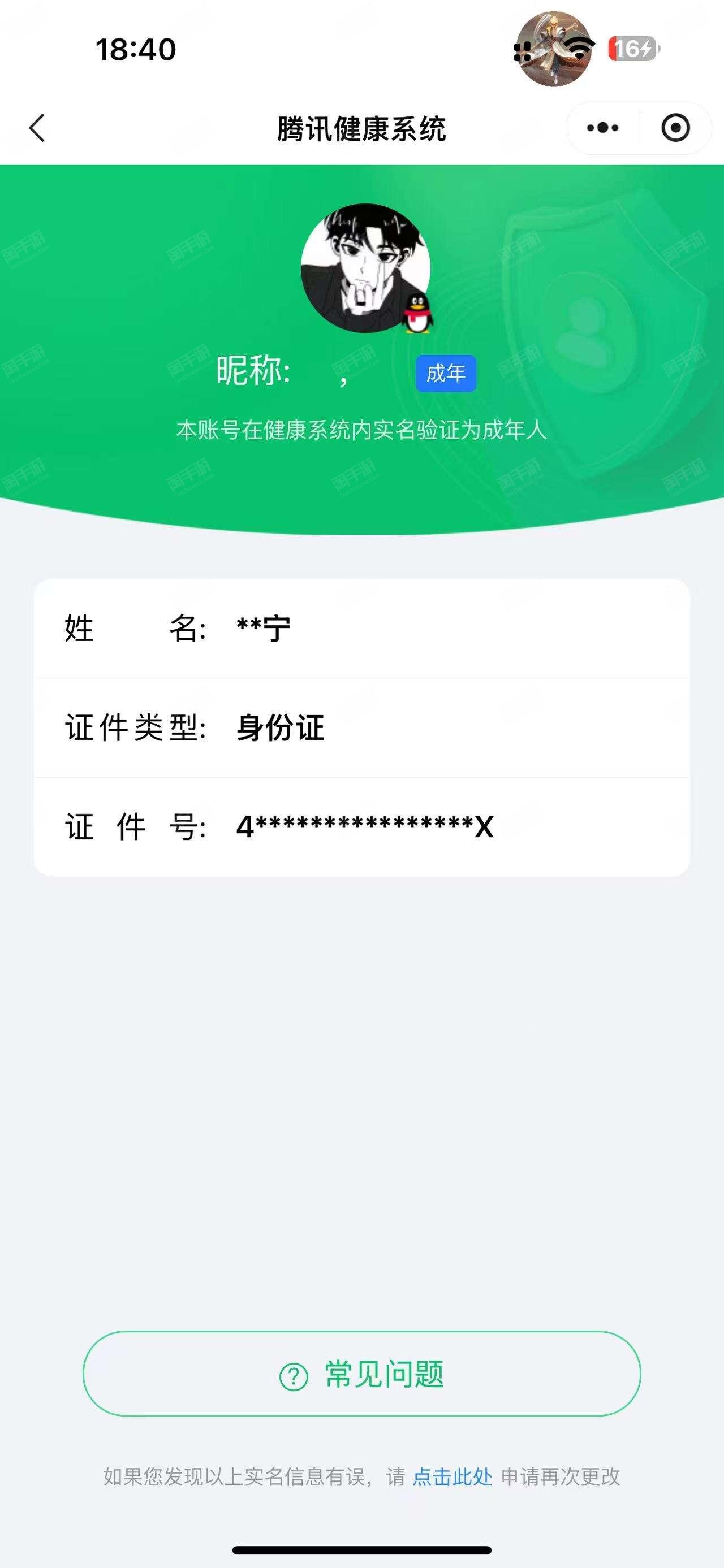Screen dimensions: 724x1568
Task: Close the mini program with the circle button
Action: pyautogui.click(x=675, y=128)
